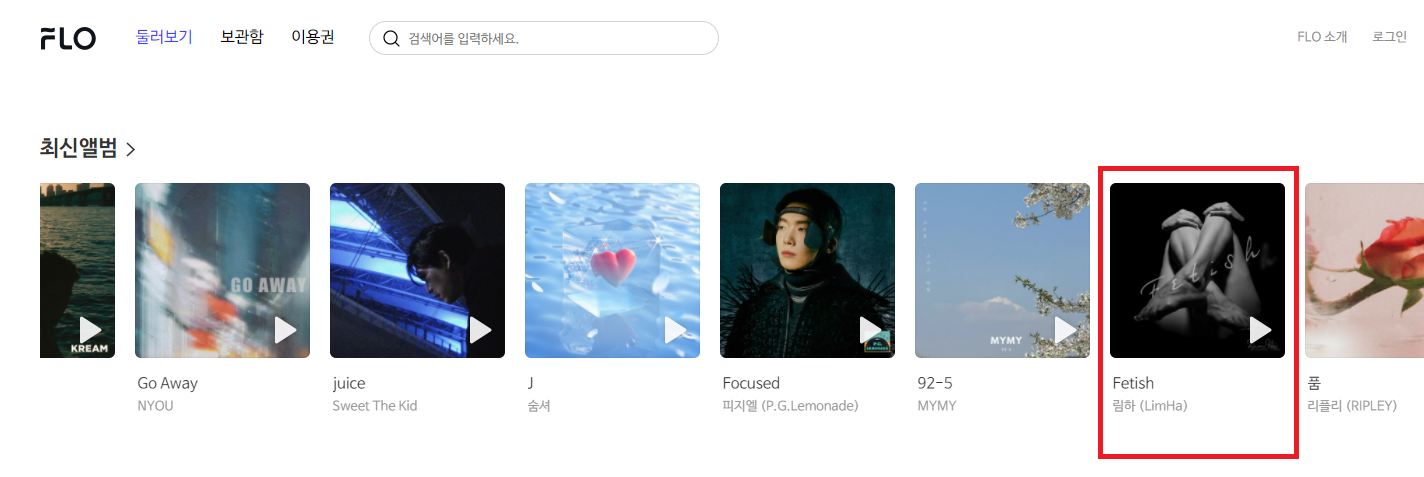Play the J album by 숨셔
1424x477 pixels.
(676, 330)
